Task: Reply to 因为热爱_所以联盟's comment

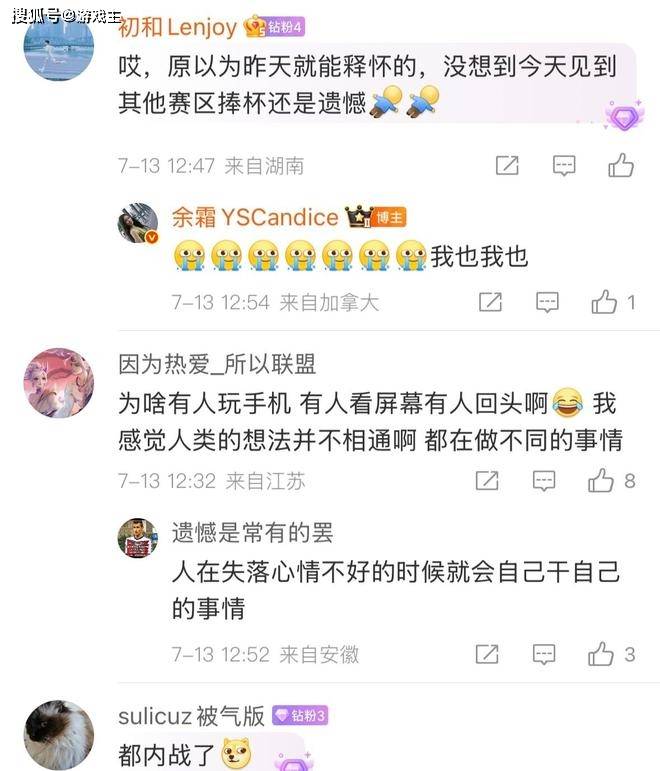Action: pyautogui.click(x=544, y=481)
